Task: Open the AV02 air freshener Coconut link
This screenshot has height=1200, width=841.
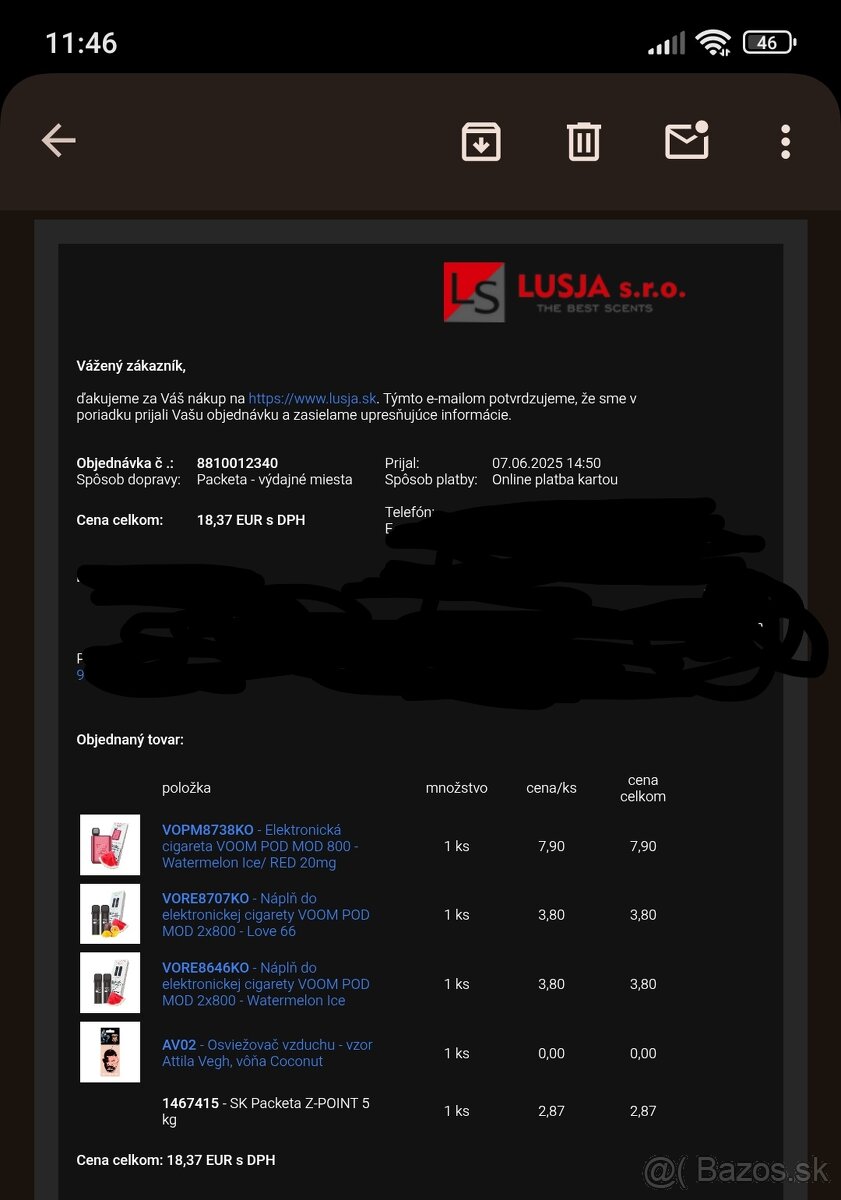Action: 267,1053
